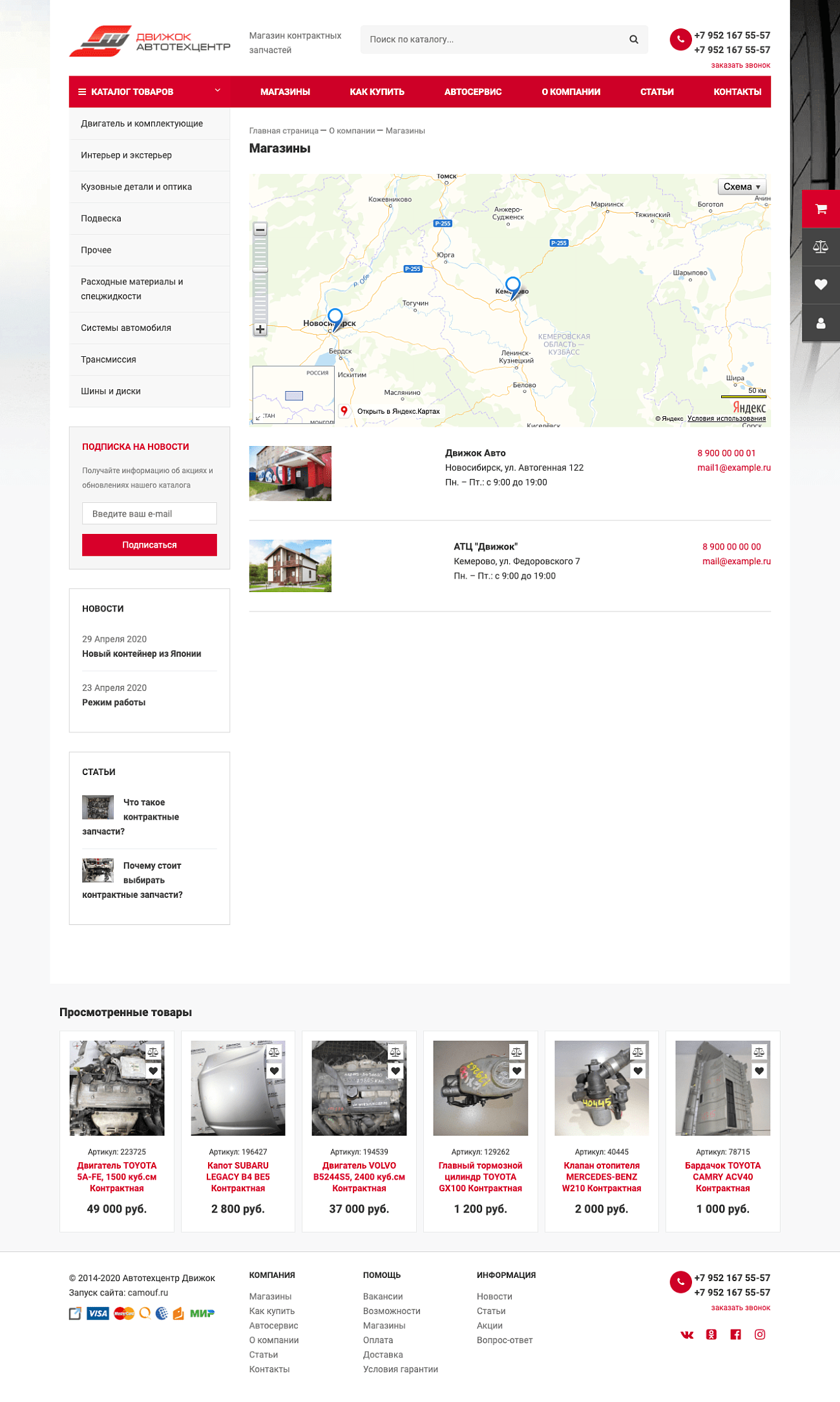Zoom in the map with plus button

pos(260,329)
